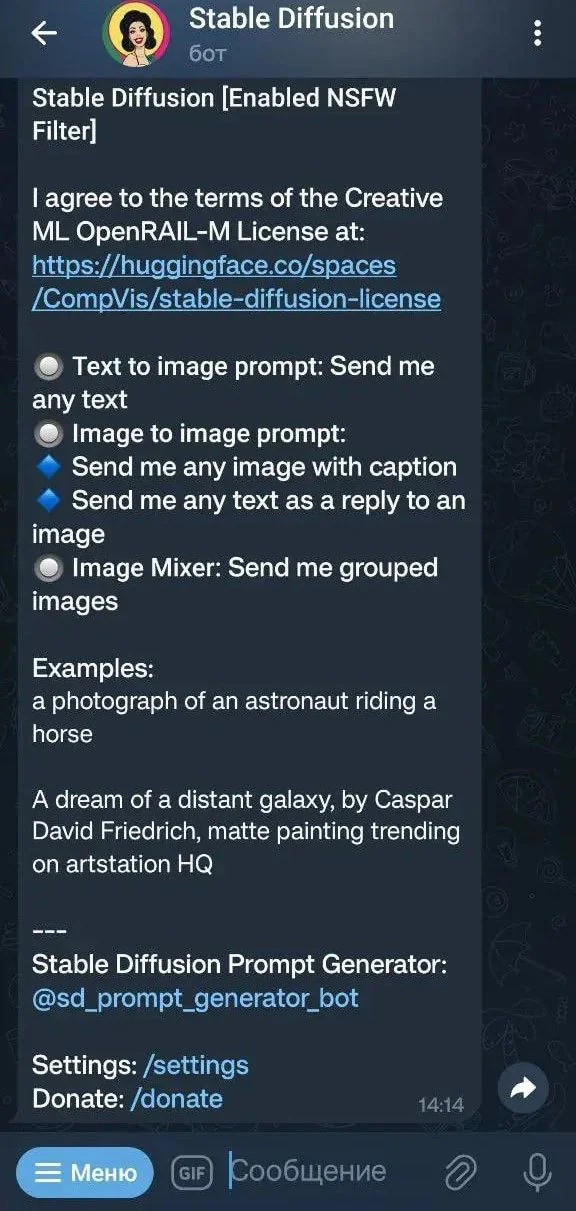The height and width of the screenshot is (1211, 576).
Task: Open the bot Меню button
Action: coord(85,1172)
